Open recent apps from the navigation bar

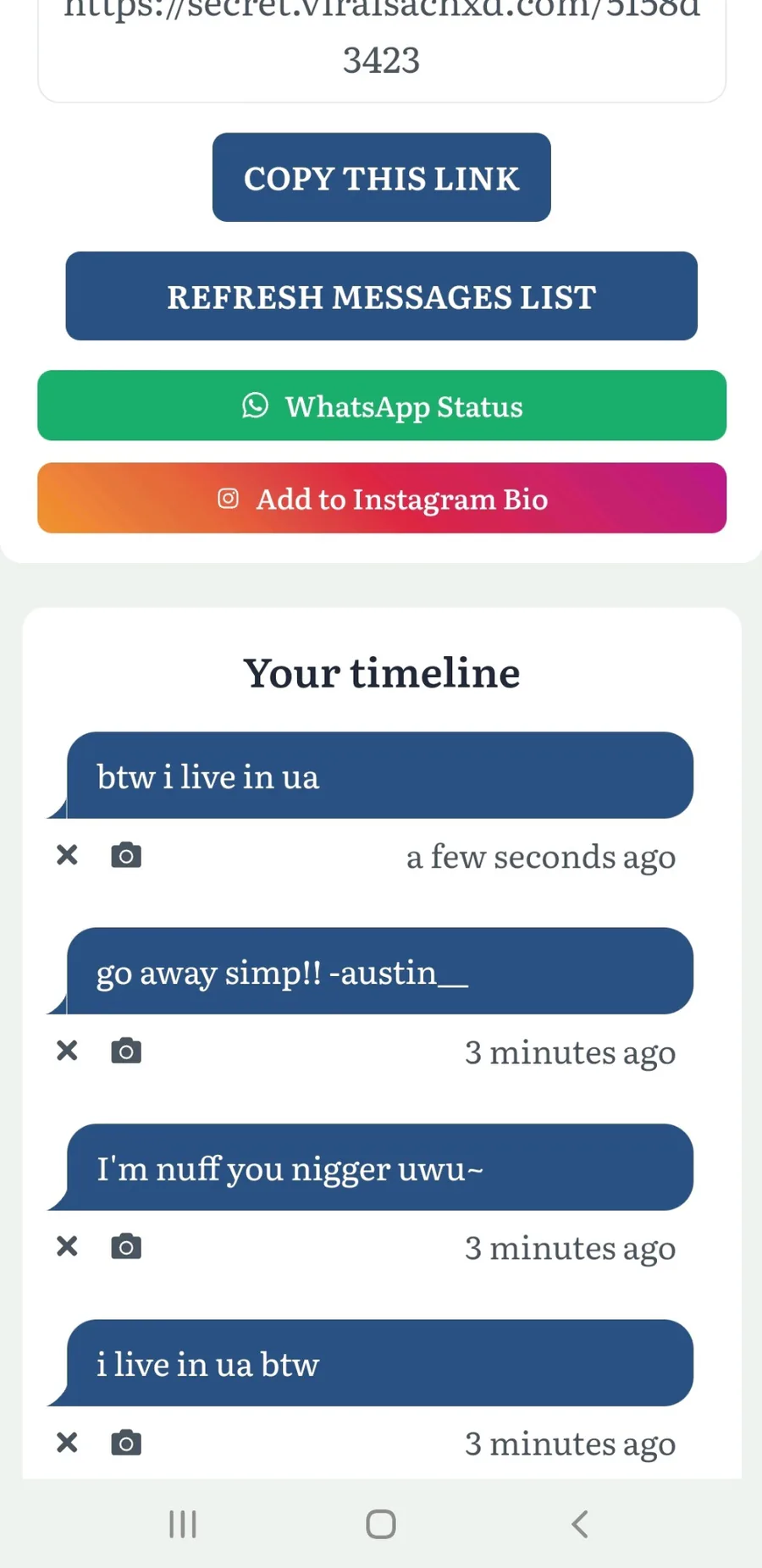[183, 1524]
